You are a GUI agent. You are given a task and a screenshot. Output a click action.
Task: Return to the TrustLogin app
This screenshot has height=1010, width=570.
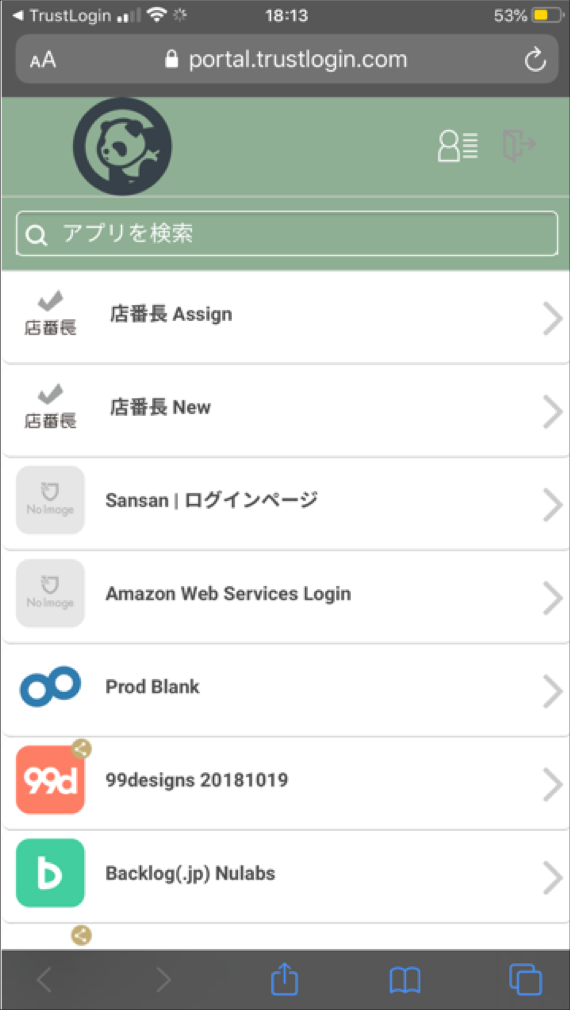(x=62, y=16)
